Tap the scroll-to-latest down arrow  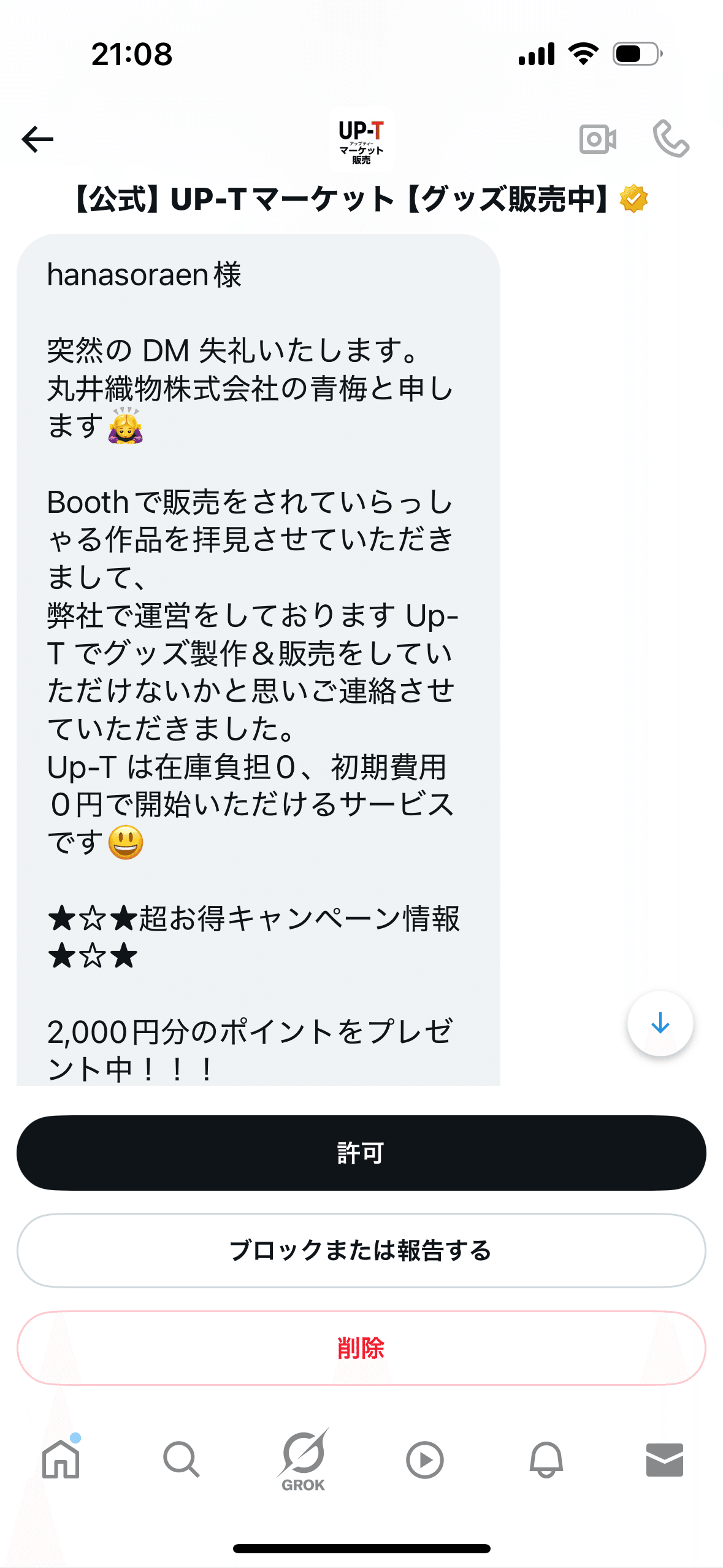pos(660,1021)
